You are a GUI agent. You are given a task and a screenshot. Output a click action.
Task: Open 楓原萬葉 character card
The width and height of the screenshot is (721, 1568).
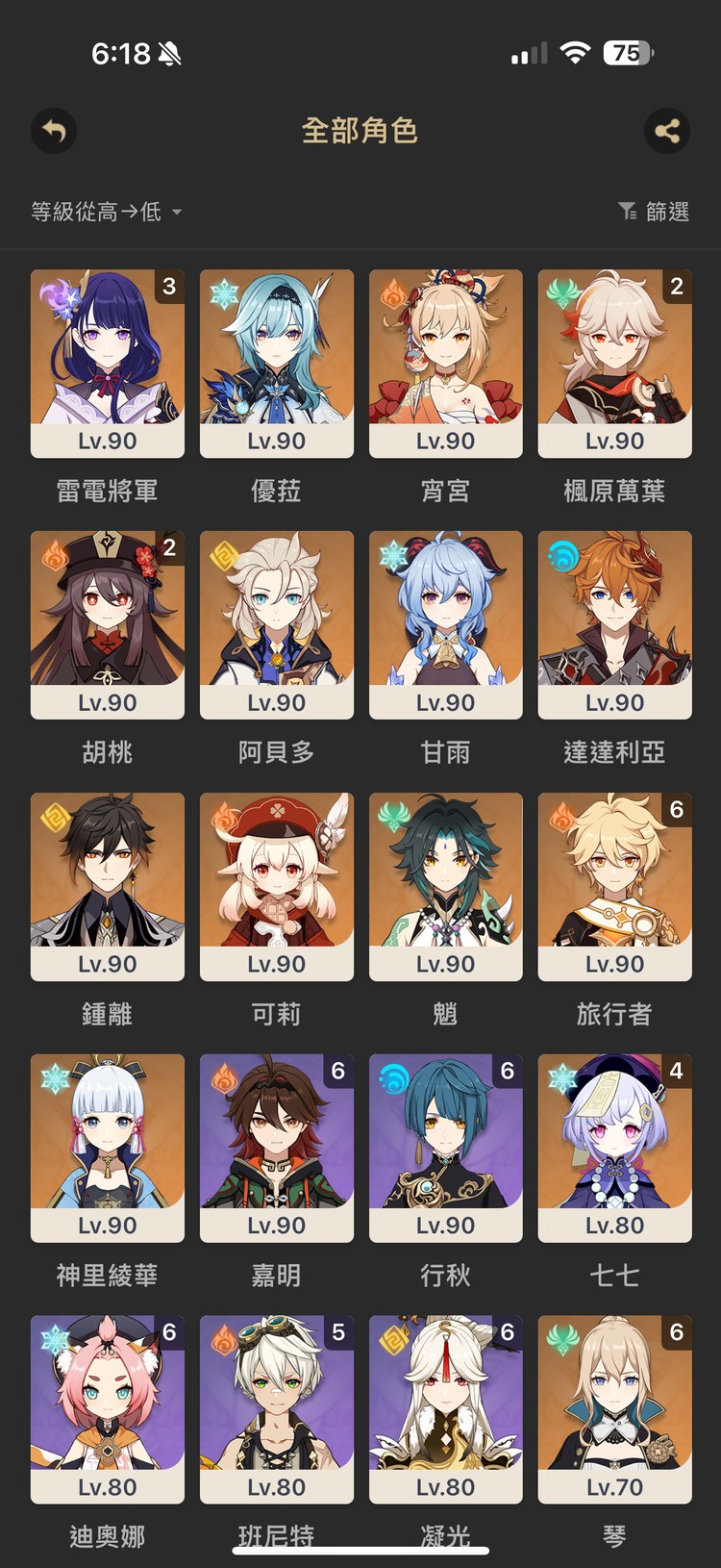[x=615, y=363]
